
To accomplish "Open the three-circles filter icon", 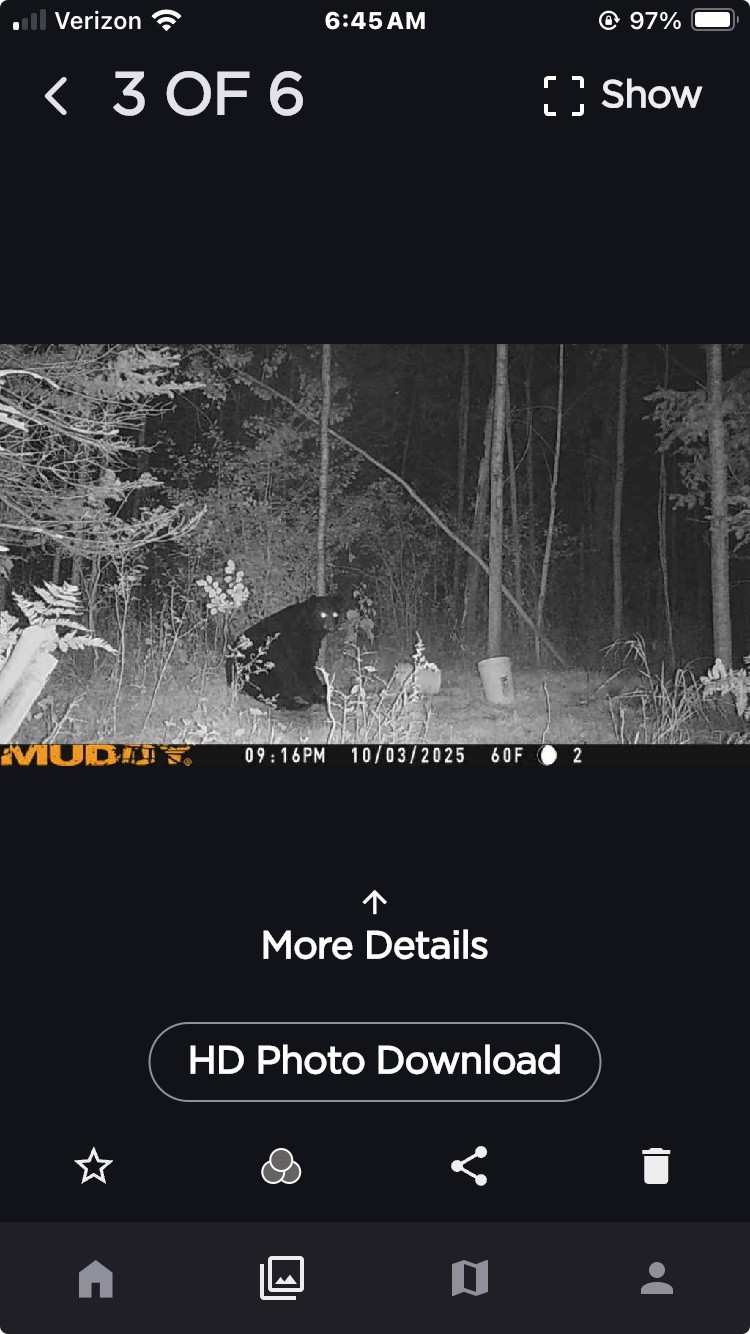I will click(281, 1166).
